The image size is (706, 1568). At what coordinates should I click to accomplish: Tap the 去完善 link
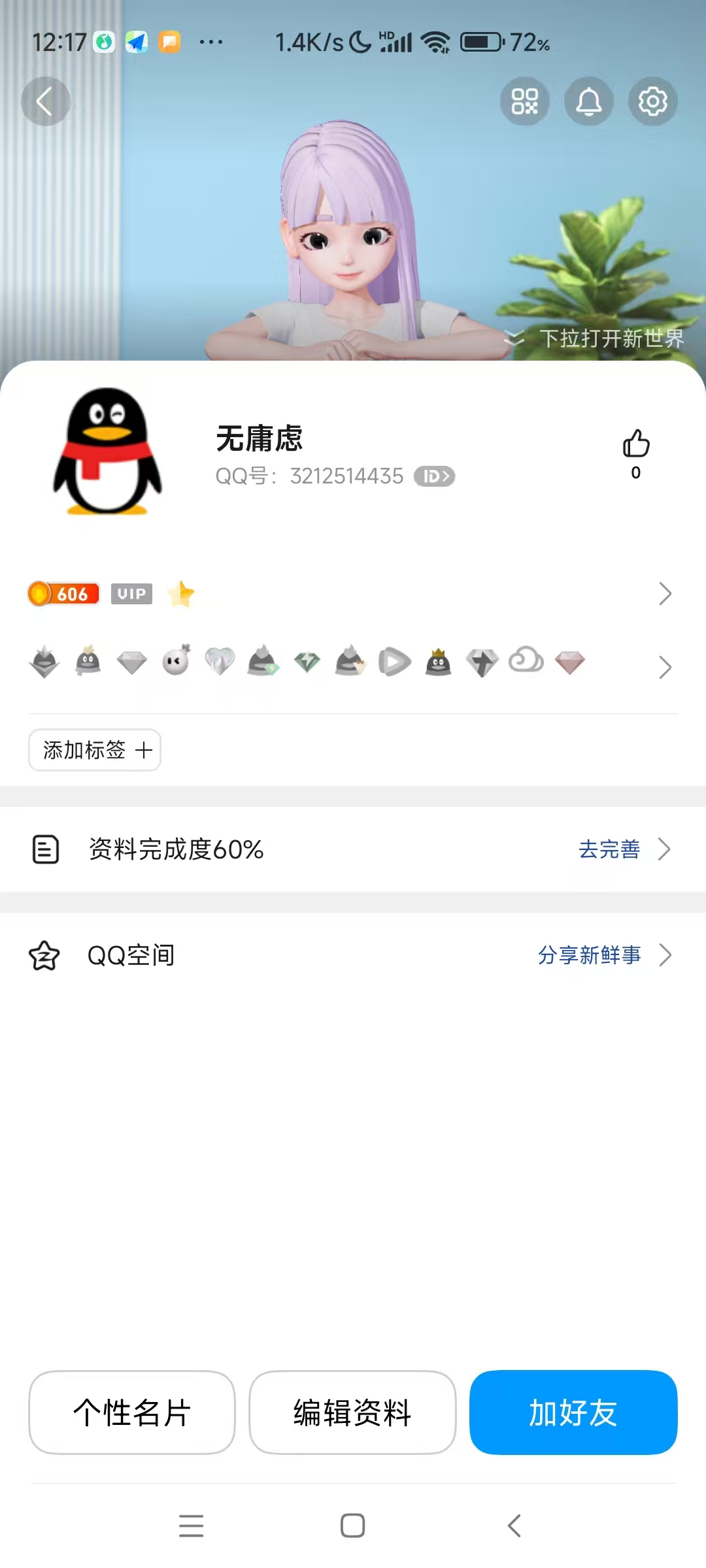coord(609,849)
